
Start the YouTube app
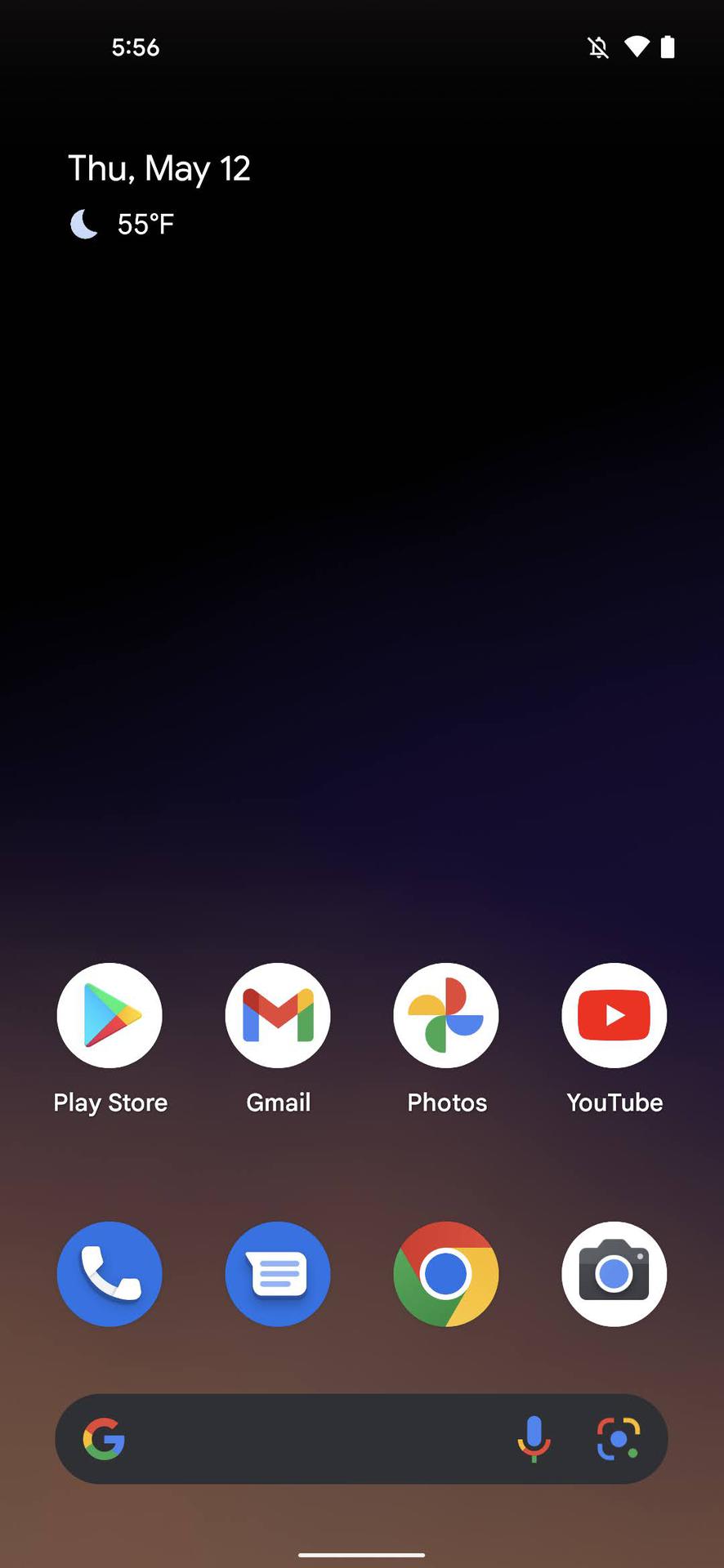coord(614,1015)
